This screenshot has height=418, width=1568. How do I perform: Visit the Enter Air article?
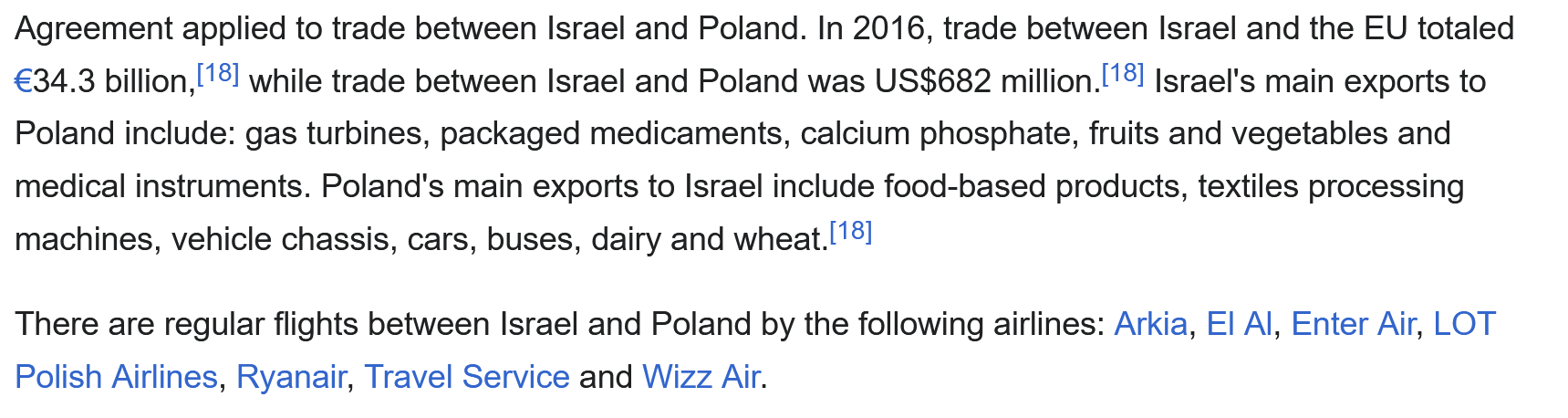(x=1353, y=324)
